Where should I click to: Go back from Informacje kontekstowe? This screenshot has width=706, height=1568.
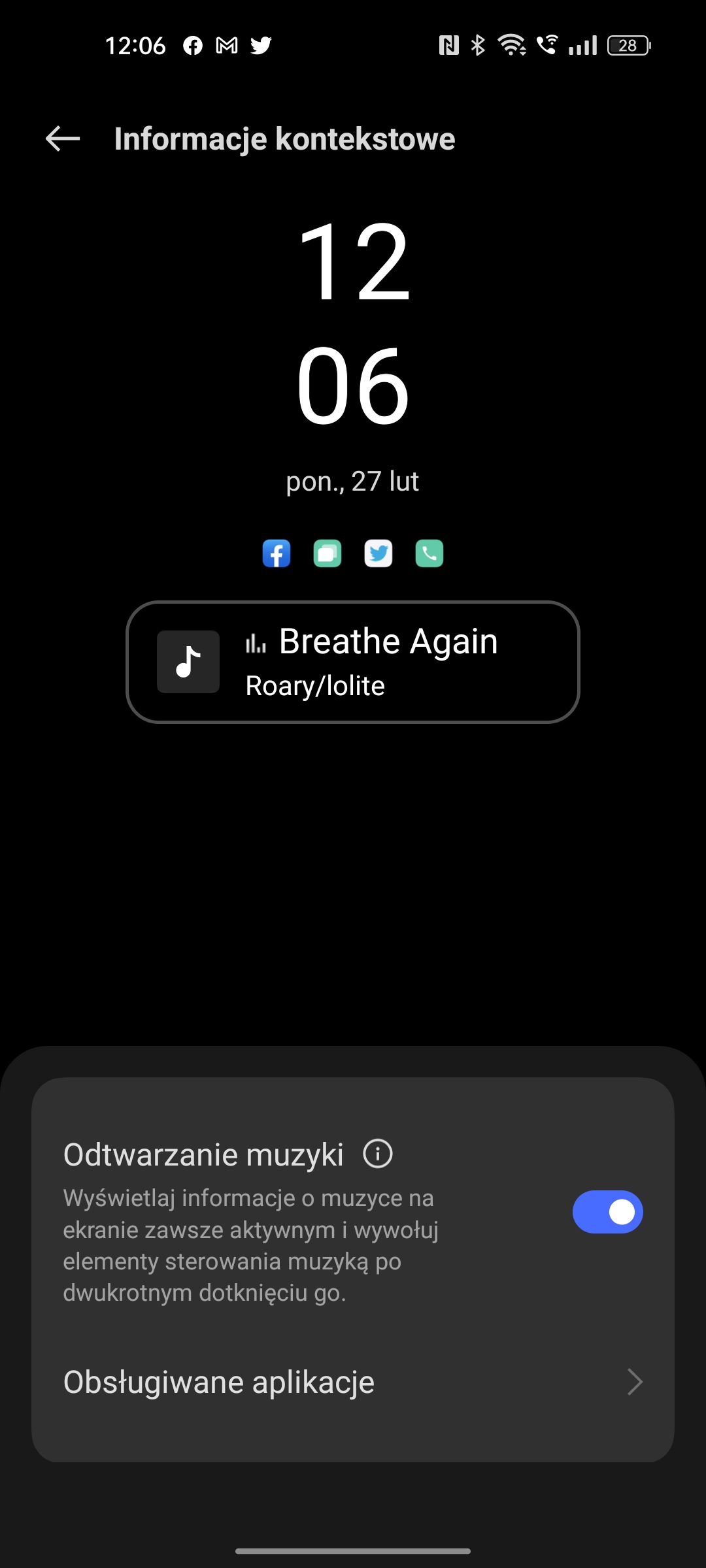click(x=63, y=139)
